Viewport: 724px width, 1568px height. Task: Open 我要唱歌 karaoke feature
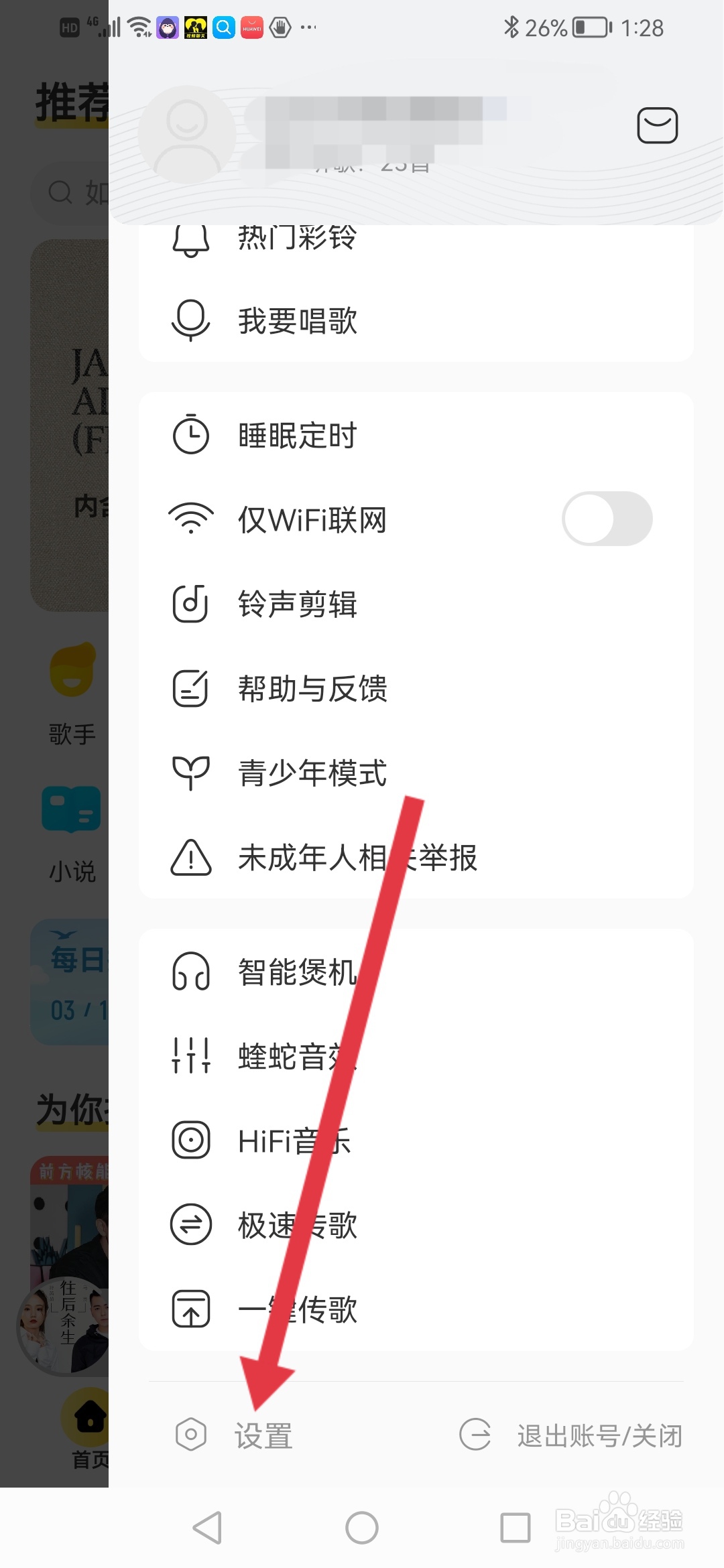click(297, 322)
